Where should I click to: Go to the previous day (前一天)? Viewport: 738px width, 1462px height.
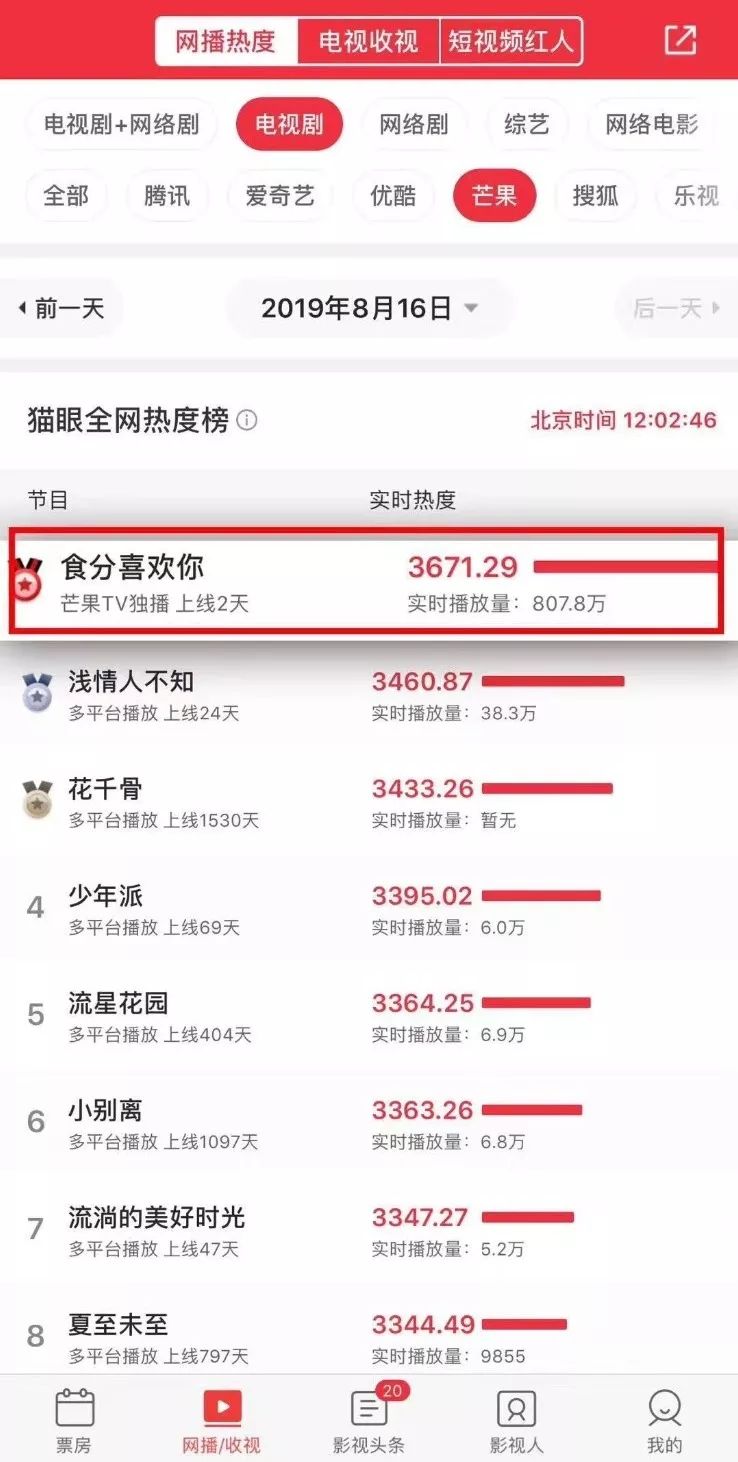62,308
